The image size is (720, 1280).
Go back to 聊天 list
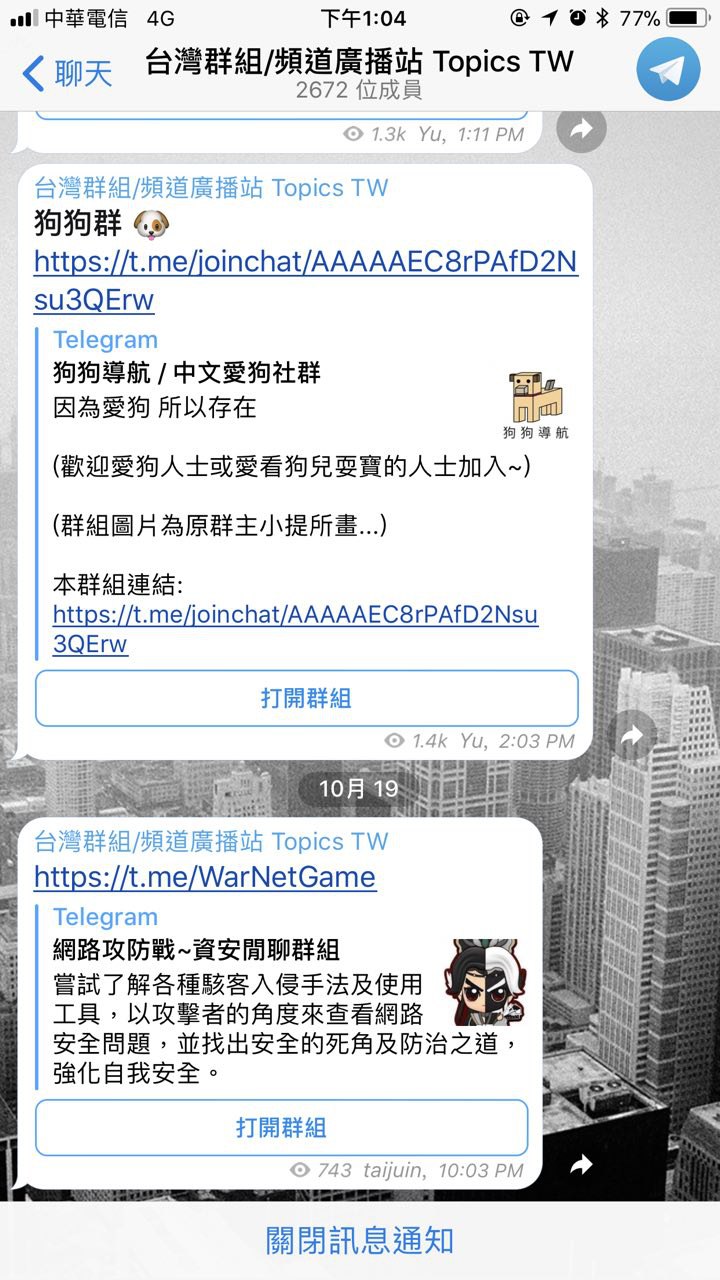(66, 73)
